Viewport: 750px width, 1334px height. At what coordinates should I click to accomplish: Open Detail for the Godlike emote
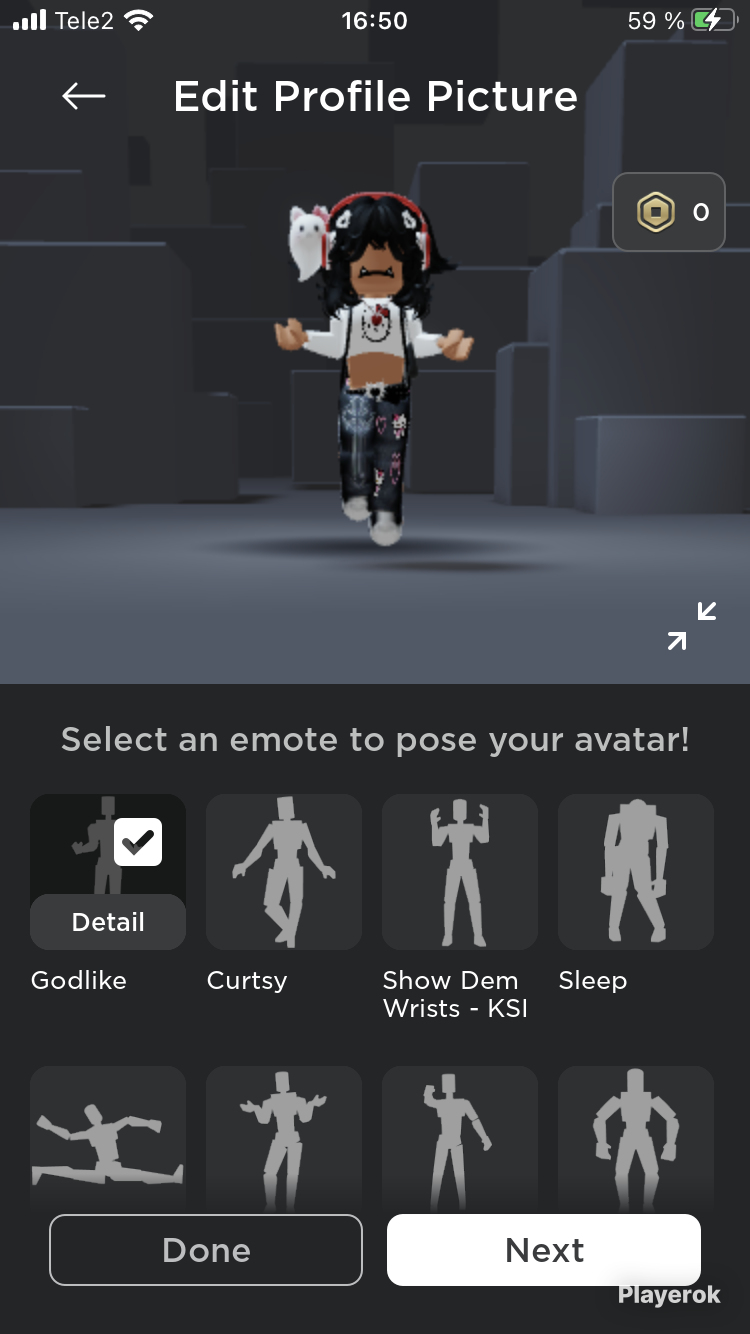(108, 922)
